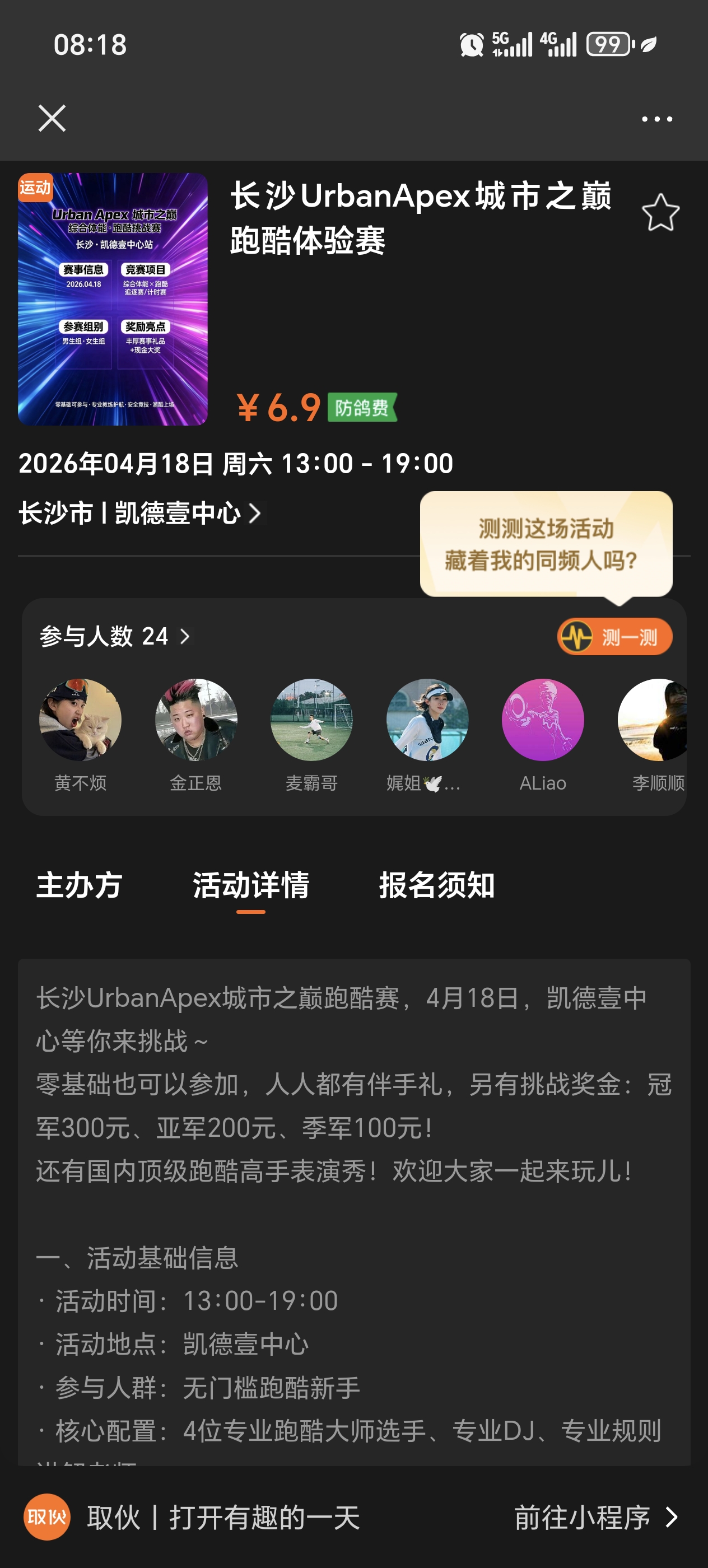The image size is (708, 1568).
Task: Close the mini program page
Action: tap(52, 118)
